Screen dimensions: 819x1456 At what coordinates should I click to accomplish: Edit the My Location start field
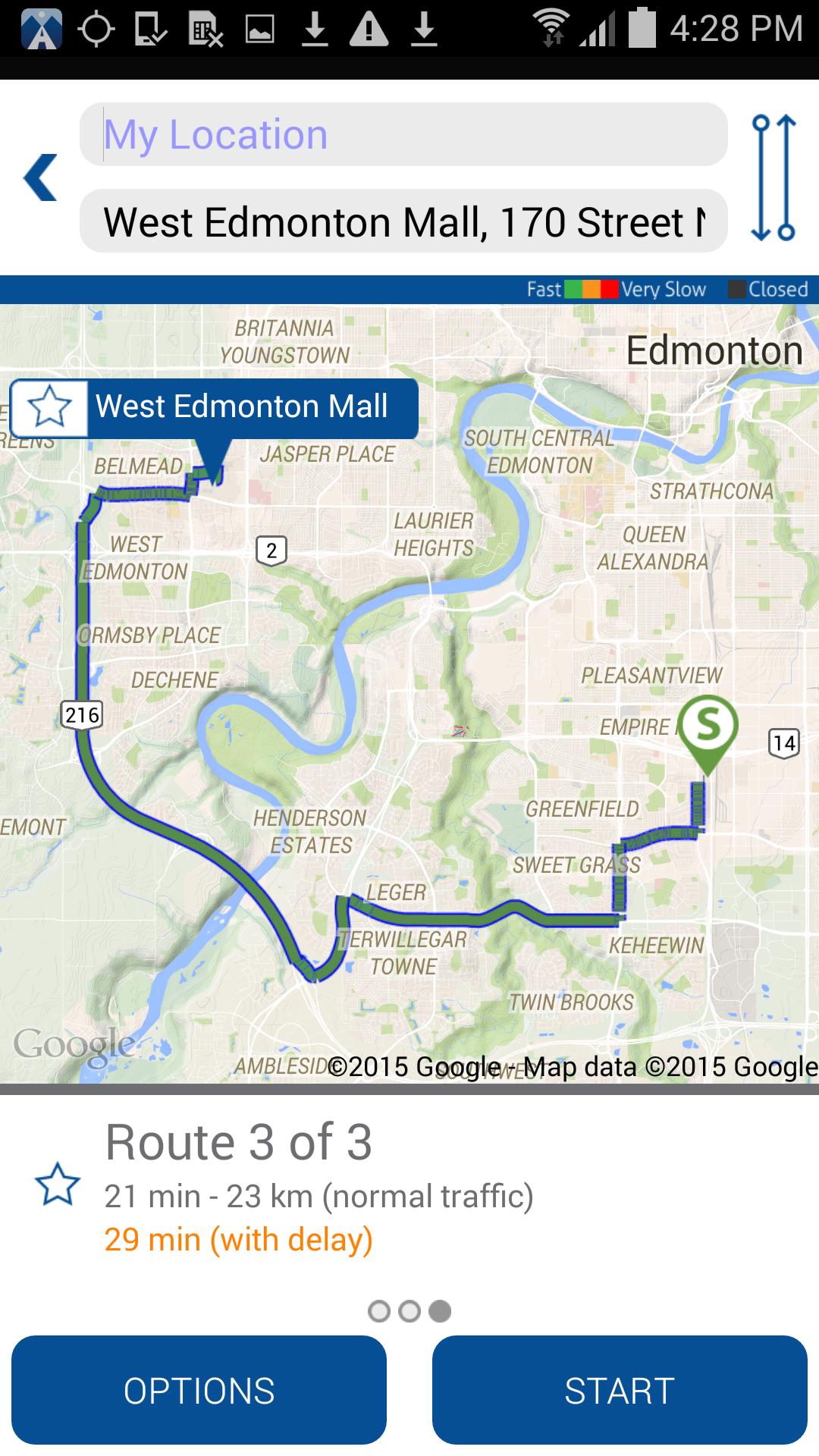pyautogui.click(x=403, y=135)
